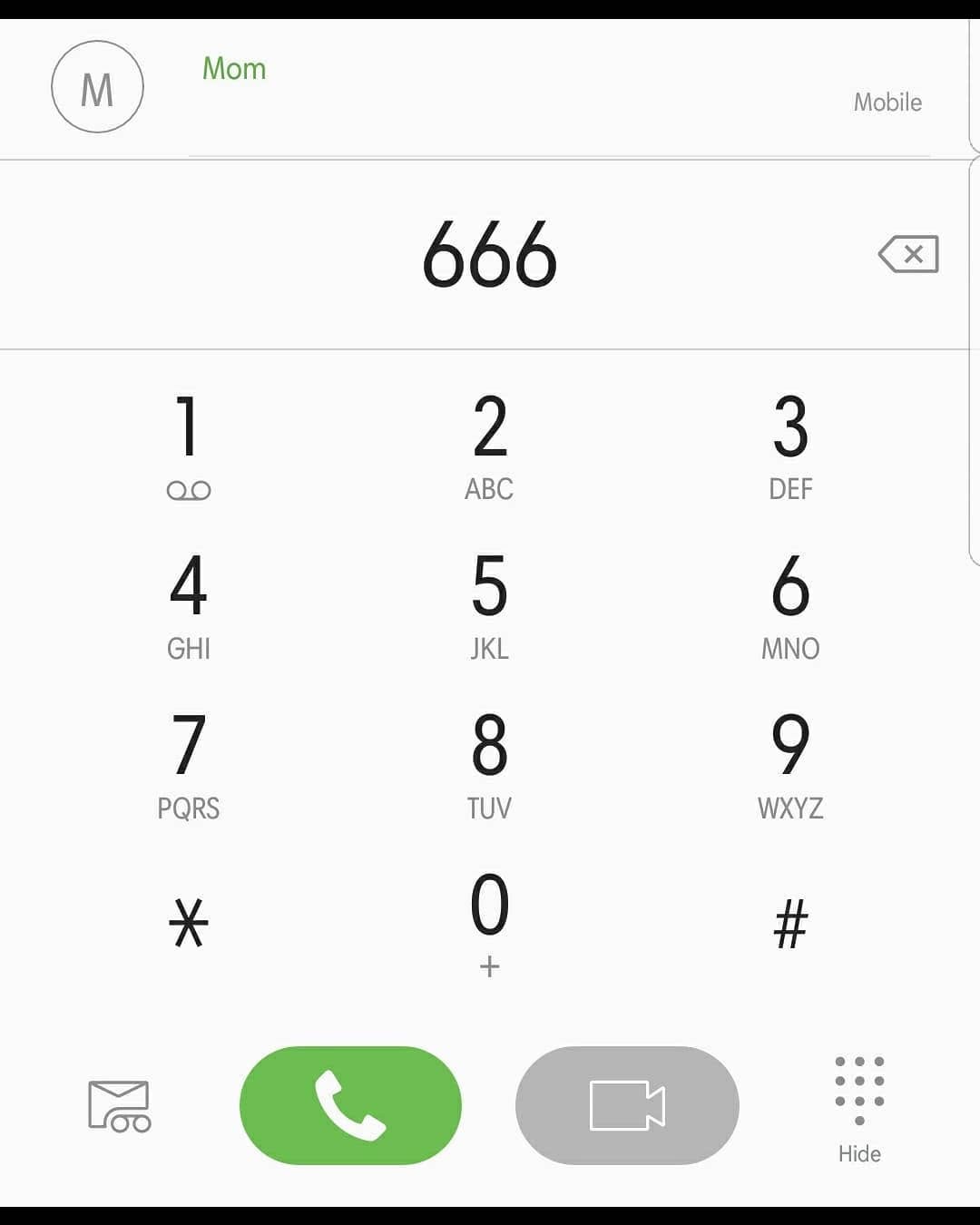Tap the Mom contact avatar circle
The image size is (980, 1225).
coord(97,86)
